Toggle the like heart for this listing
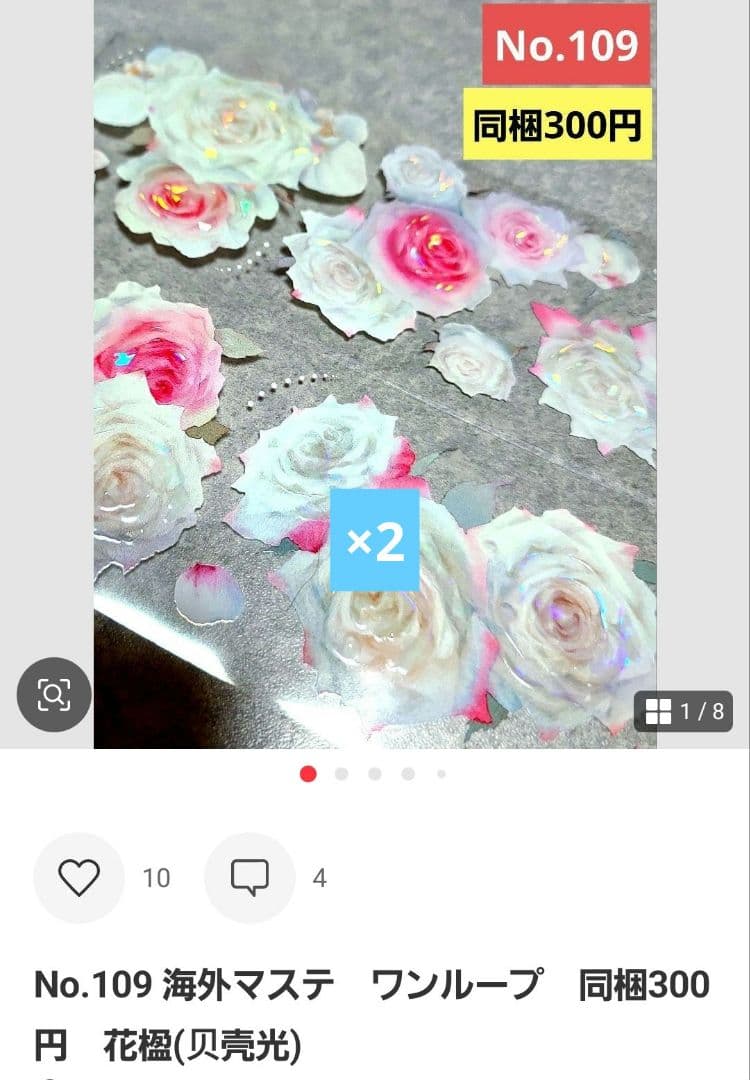 pos(78,877)
